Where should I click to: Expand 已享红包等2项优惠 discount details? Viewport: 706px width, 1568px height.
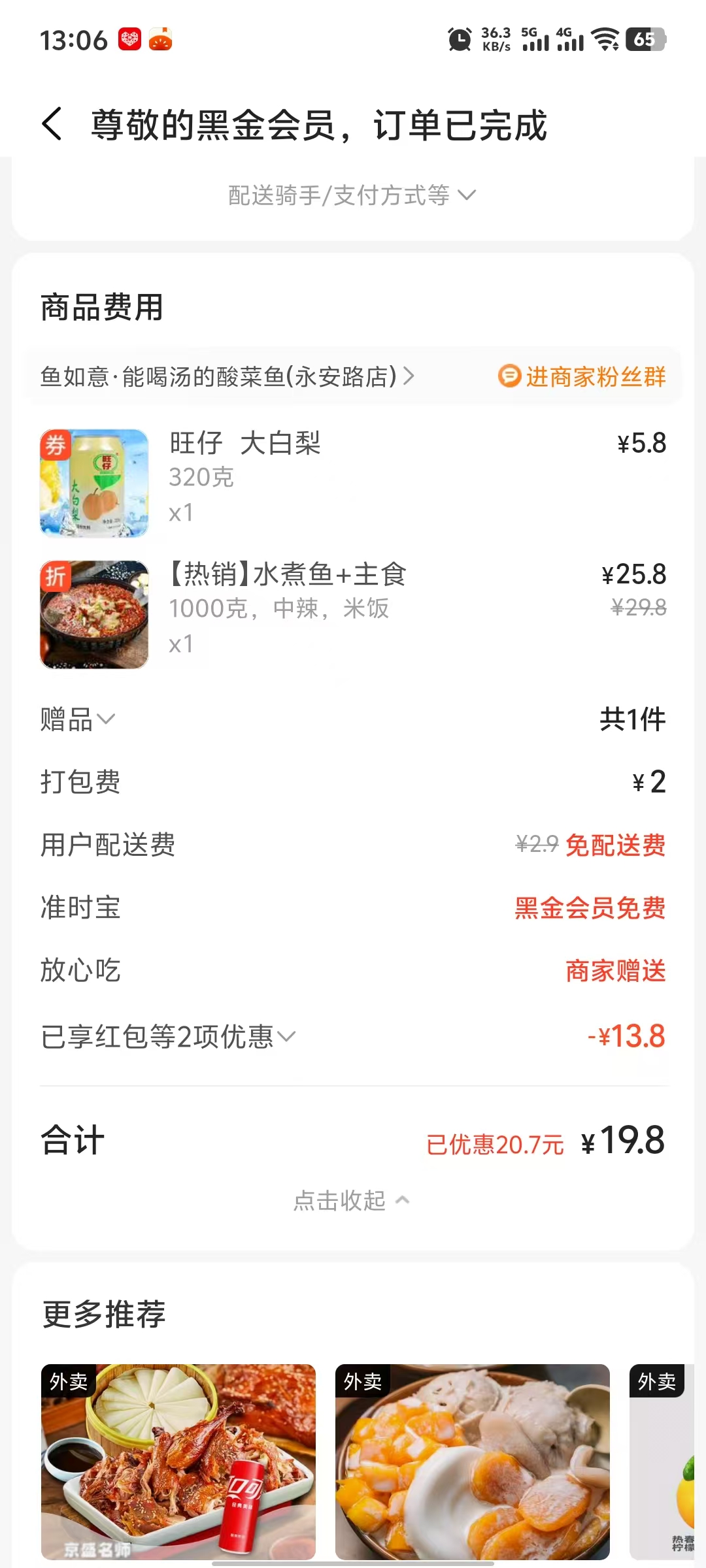click(168, 1037)
